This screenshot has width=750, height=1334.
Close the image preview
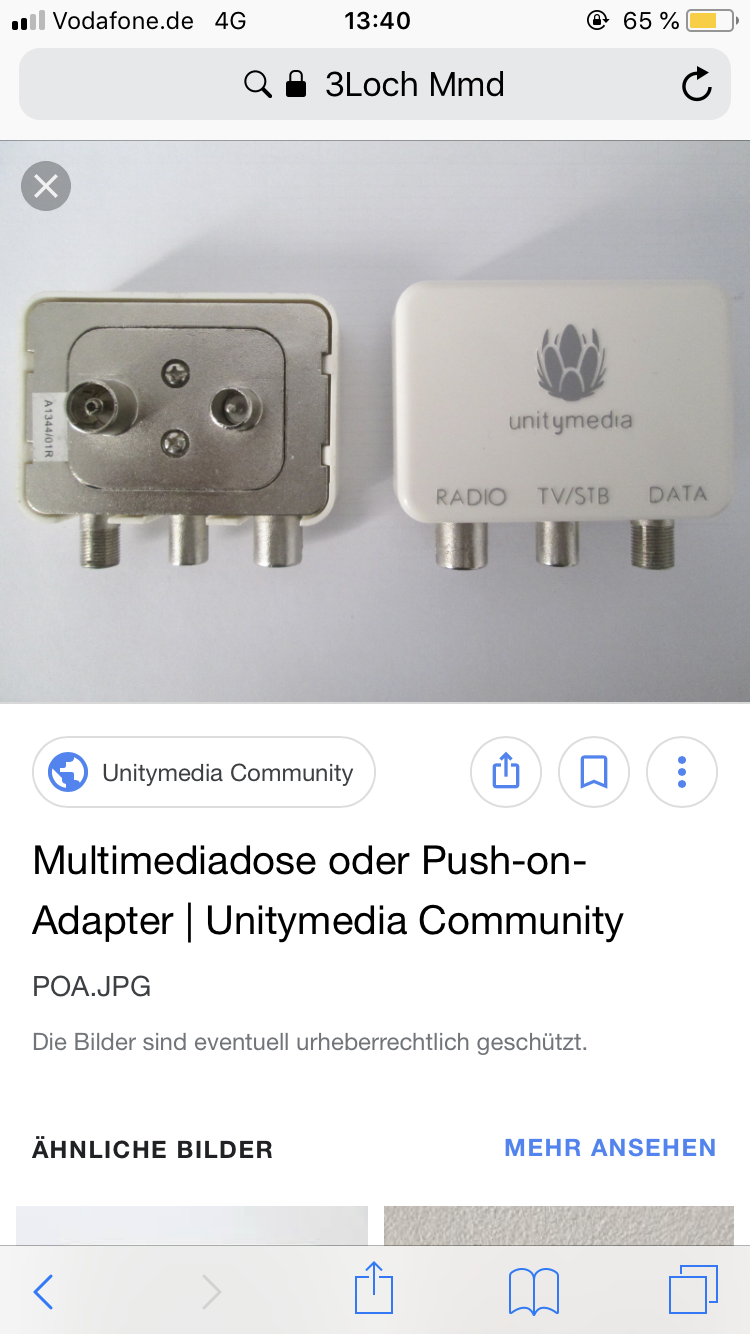[46, 186]
